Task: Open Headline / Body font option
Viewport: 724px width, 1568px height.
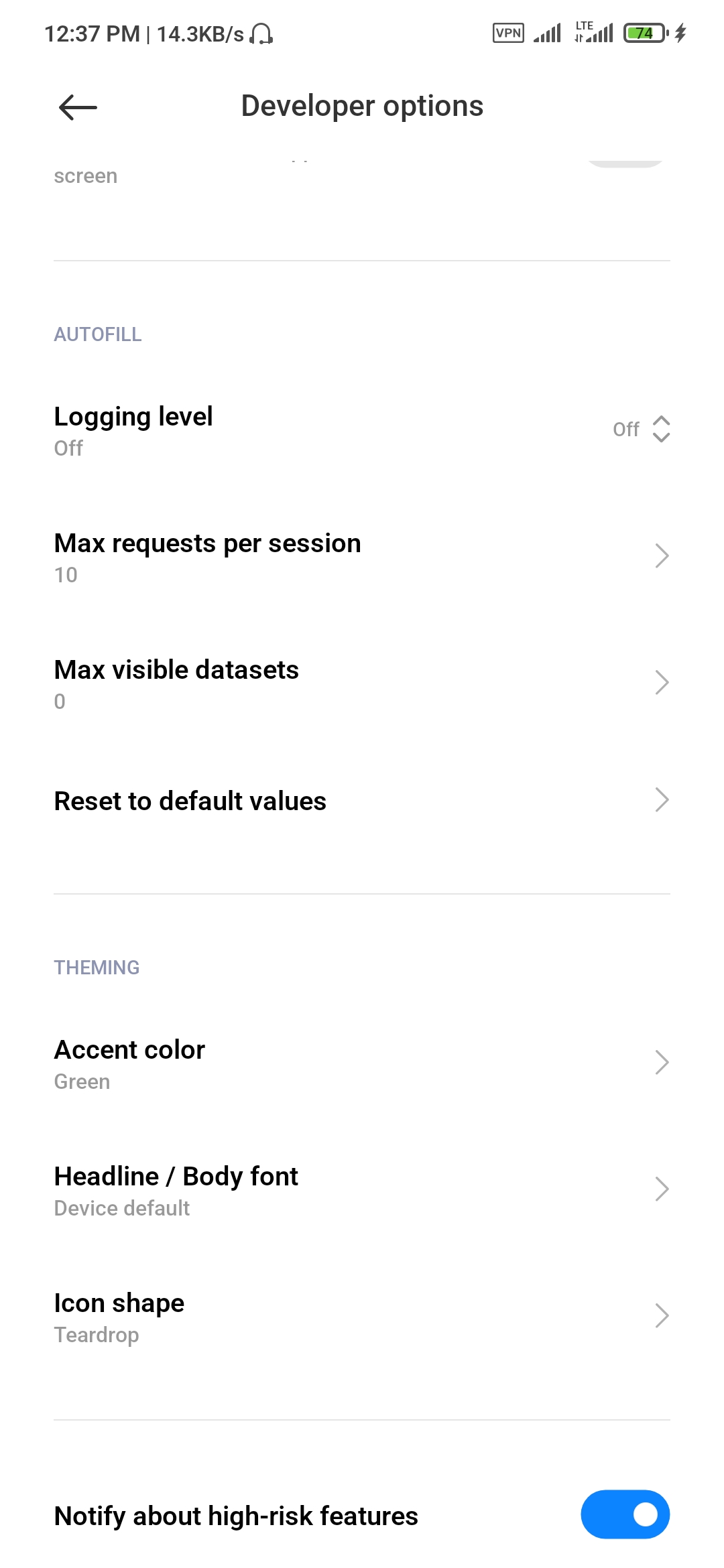Action: (x=362, y=1189)
